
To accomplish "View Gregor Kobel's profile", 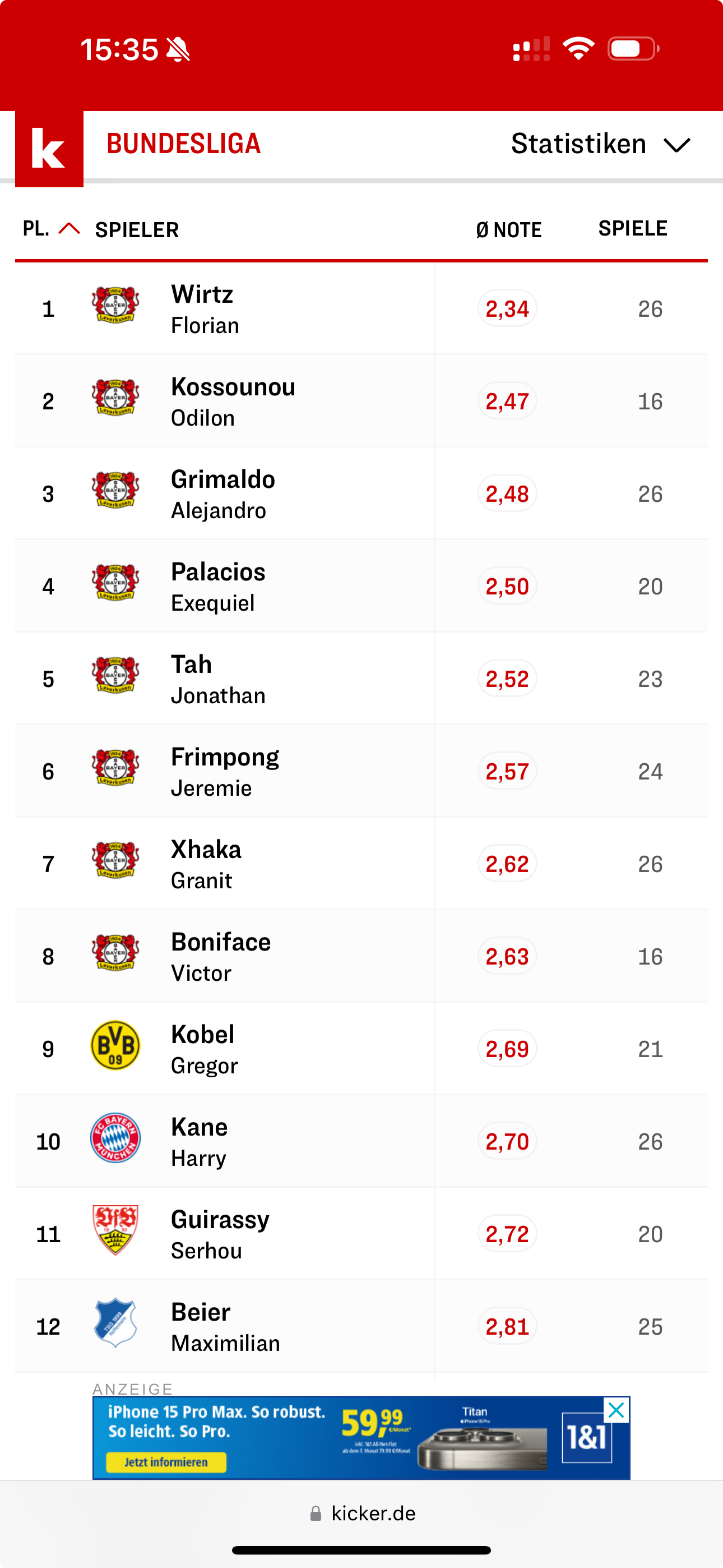I will [204, 1049].
